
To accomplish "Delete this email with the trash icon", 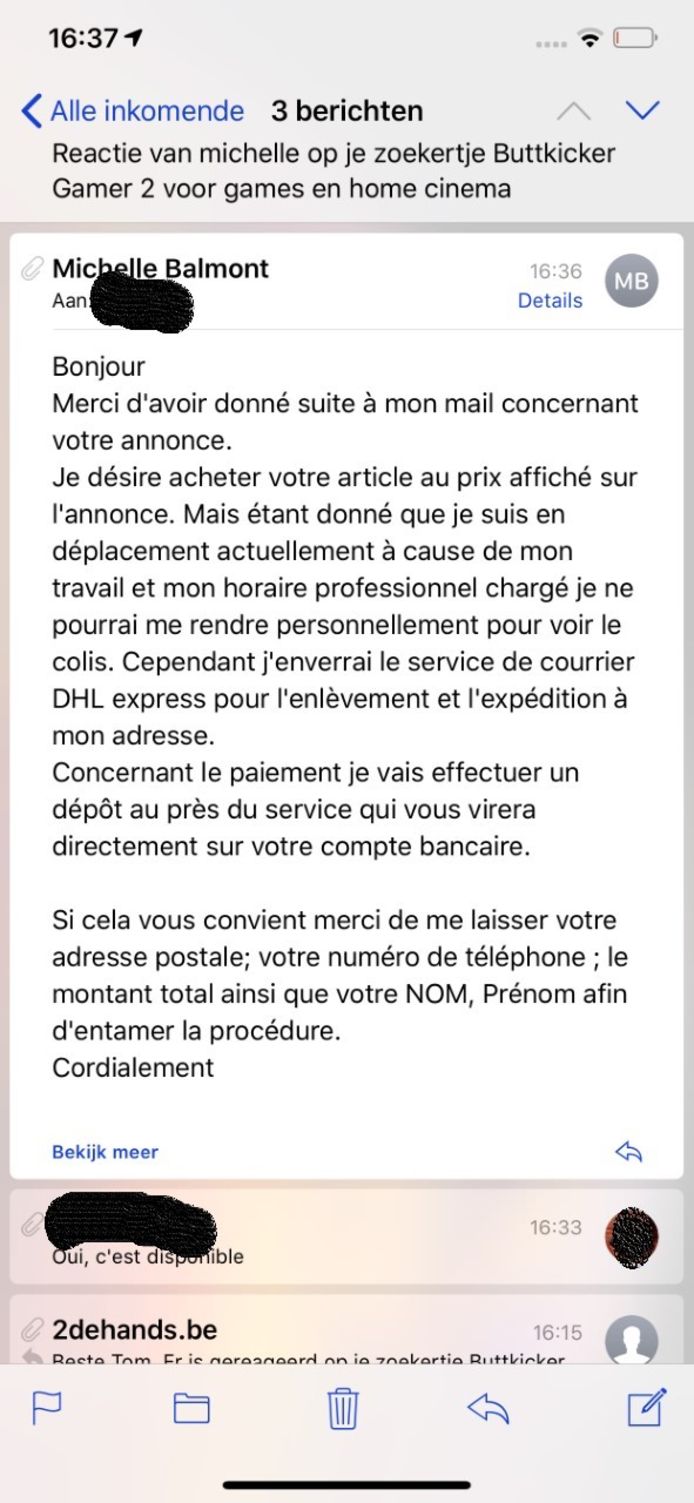I will (342, 1408).
